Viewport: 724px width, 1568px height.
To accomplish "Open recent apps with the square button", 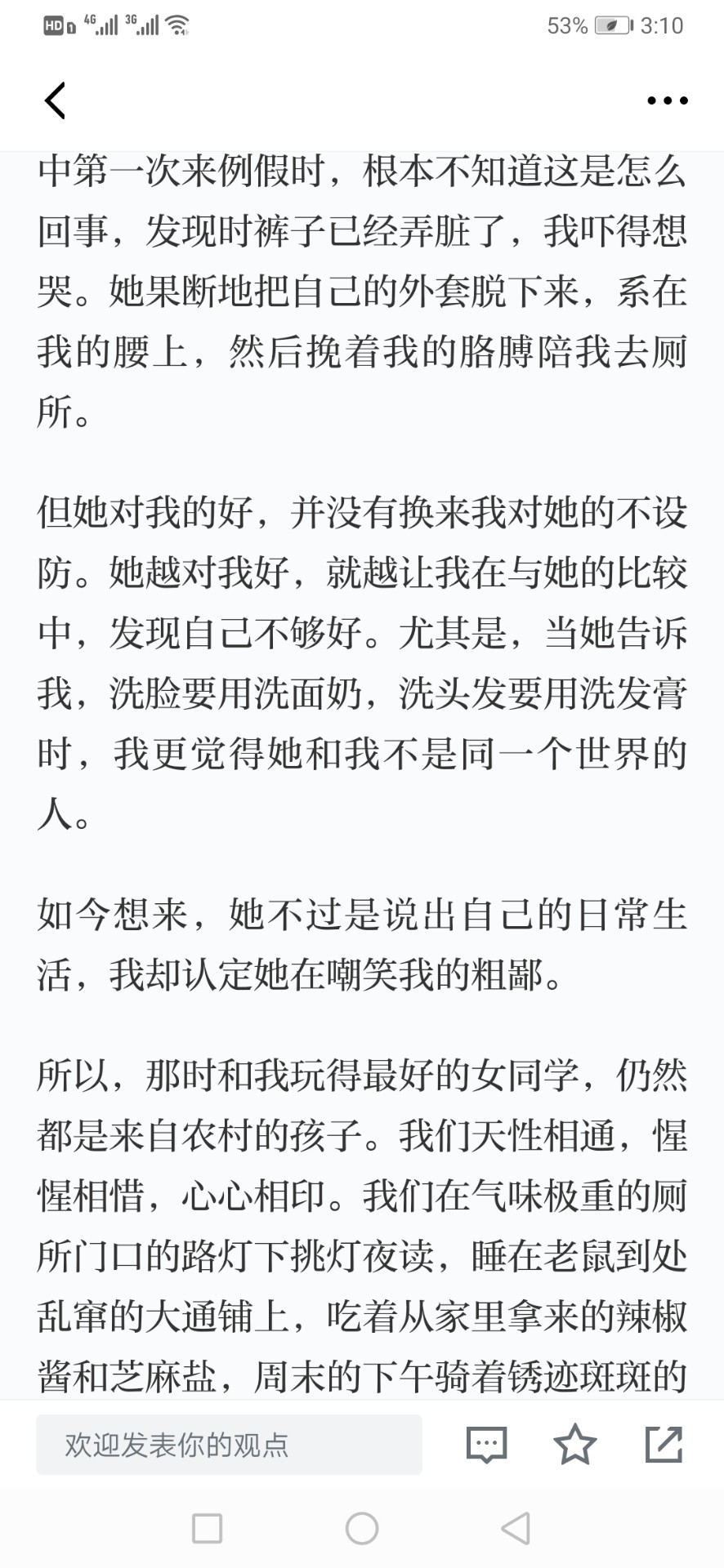I will [x=207, y=1528].
